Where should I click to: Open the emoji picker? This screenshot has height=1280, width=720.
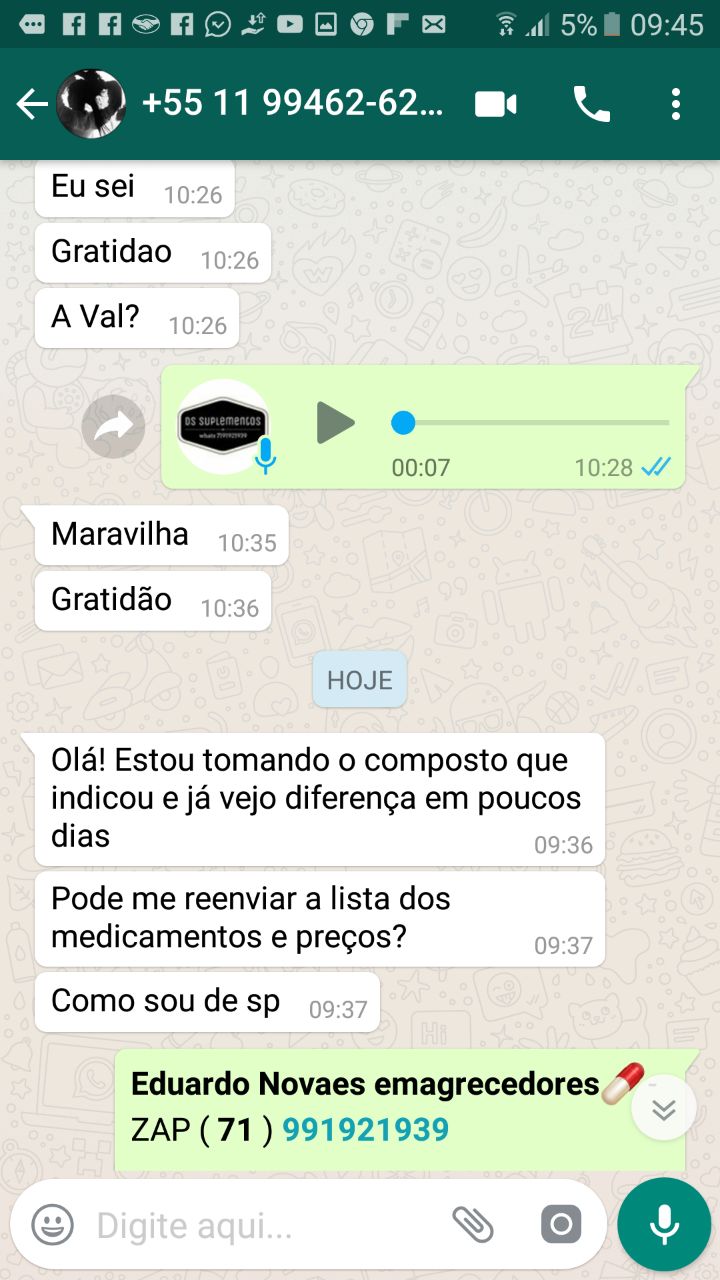click(52, 1224)
